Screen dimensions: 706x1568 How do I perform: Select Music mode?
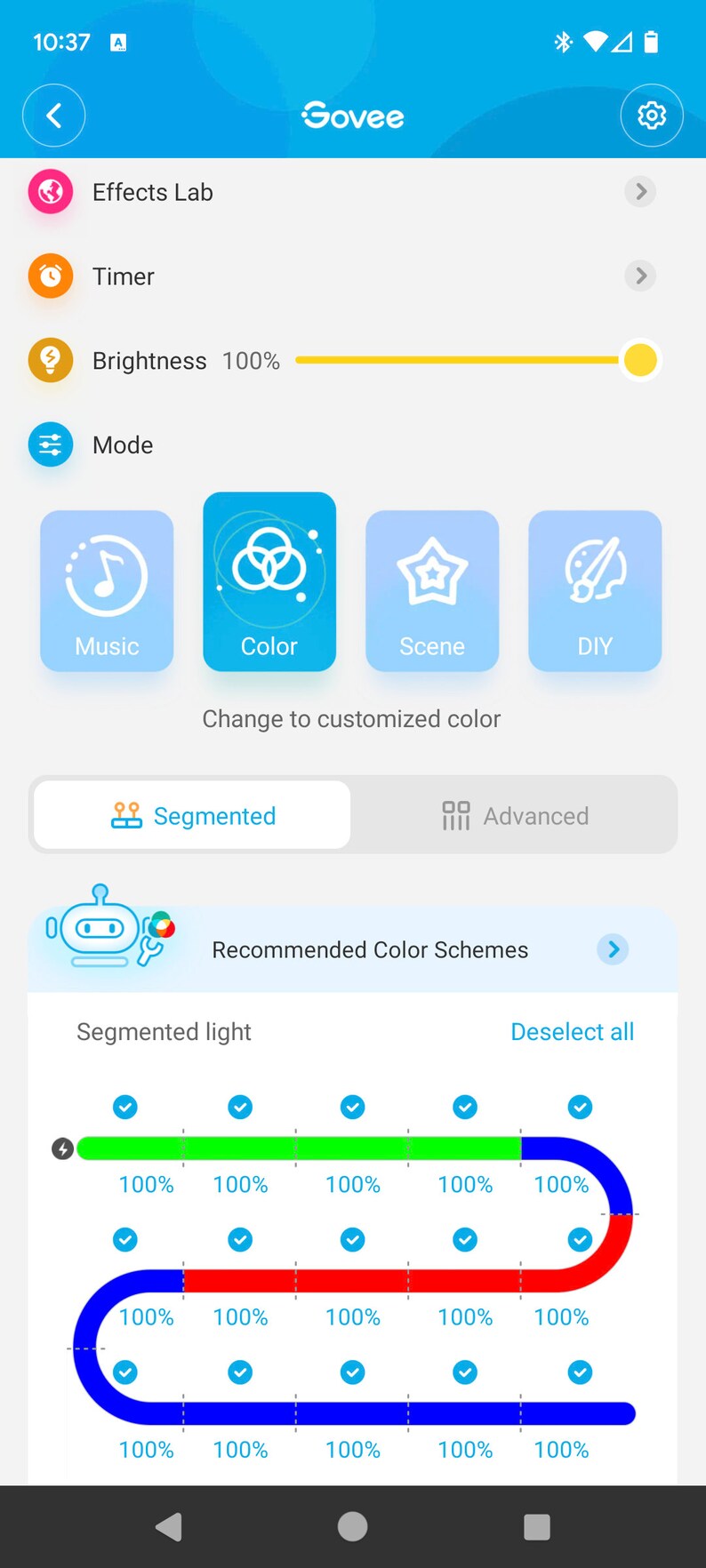pyautogui.click(x=107, y=590)
